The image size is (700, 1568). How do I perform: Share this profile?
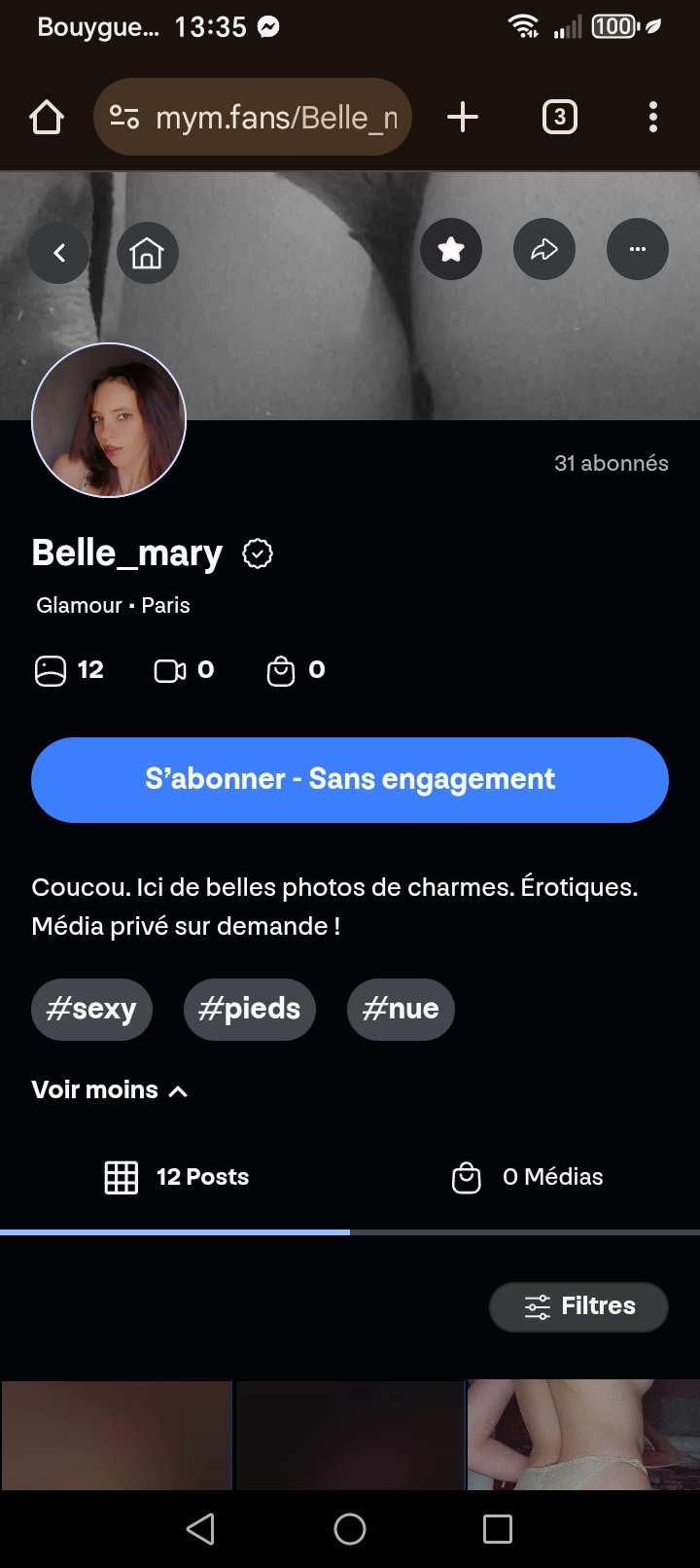pos(543,250)
